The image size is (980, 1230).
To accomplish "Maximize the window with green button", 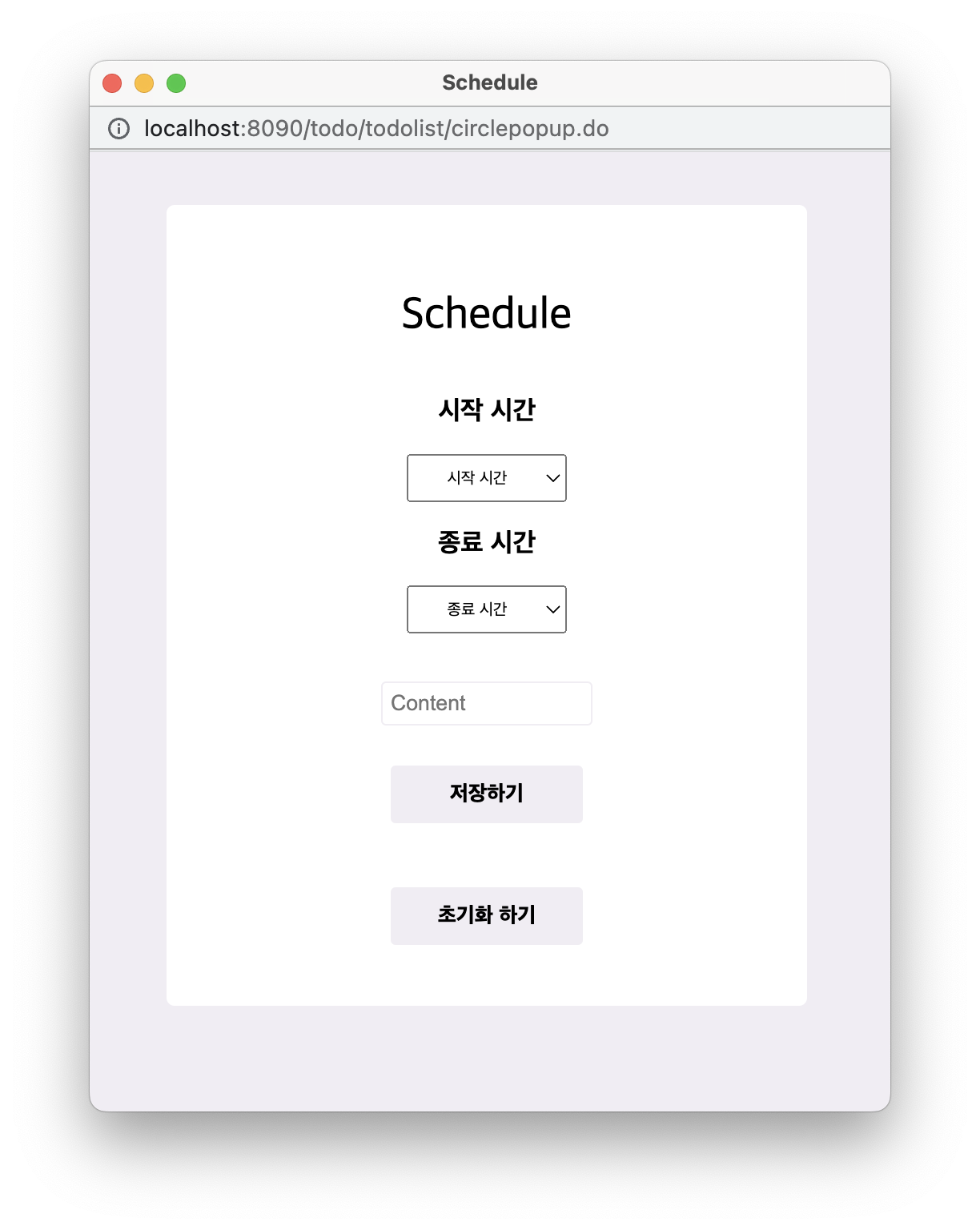I will click(x=176, y=83).
